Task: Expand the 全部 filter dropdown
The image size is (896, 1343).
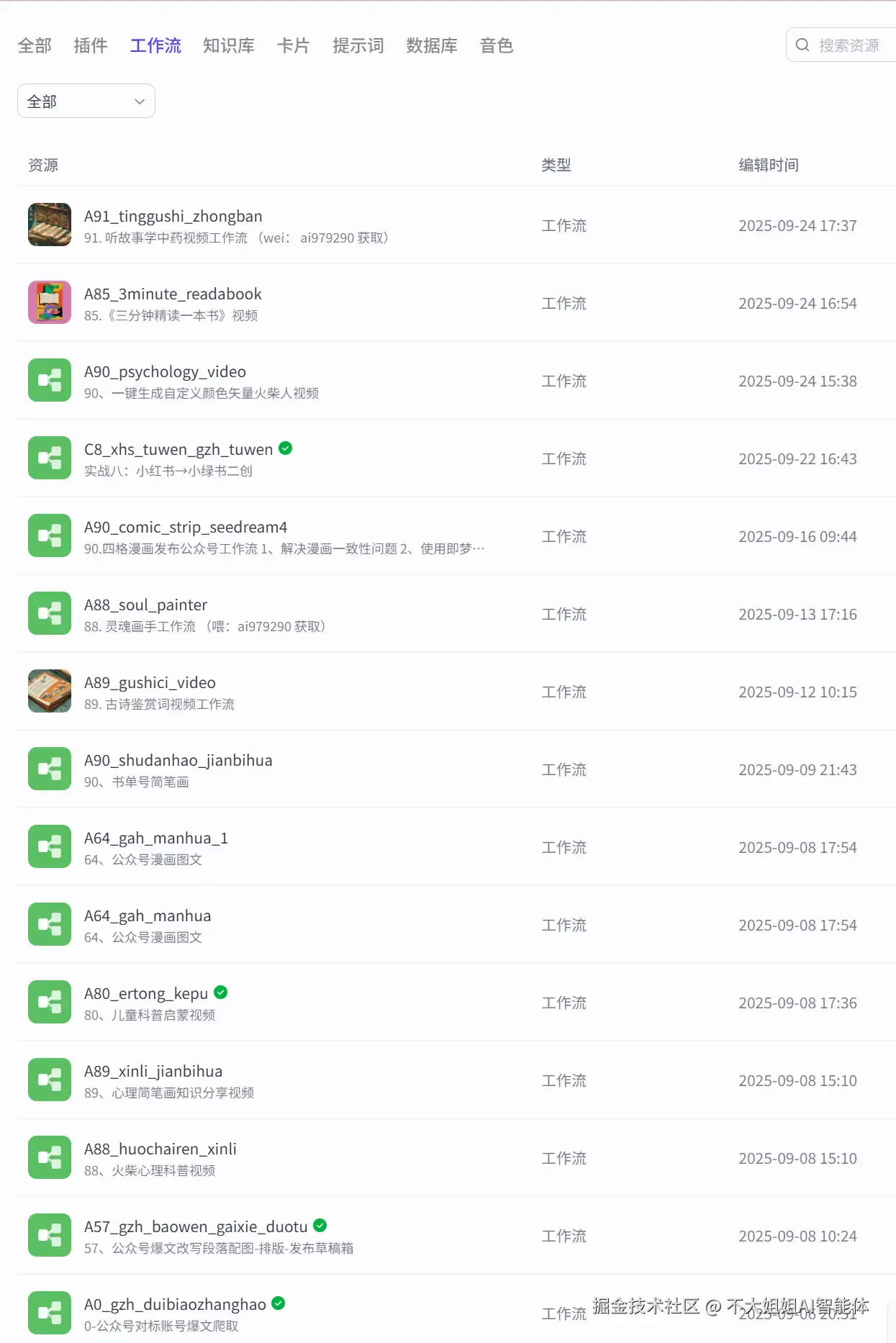Action: pyautogui.click(x=86, y=101)
